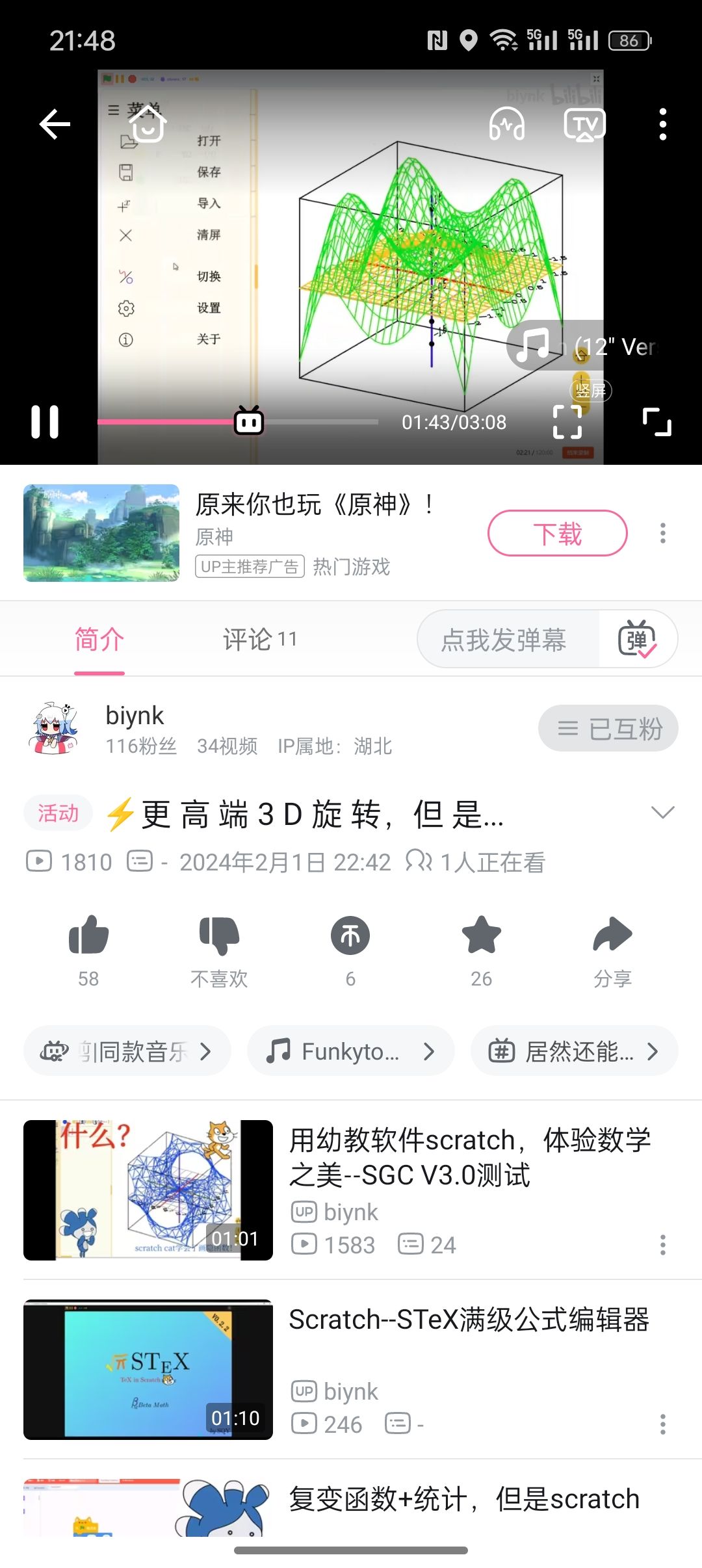The height and width of the screenshot is (1568, 702).
Task: Give coins to this video
Action: tap(350, 936)
